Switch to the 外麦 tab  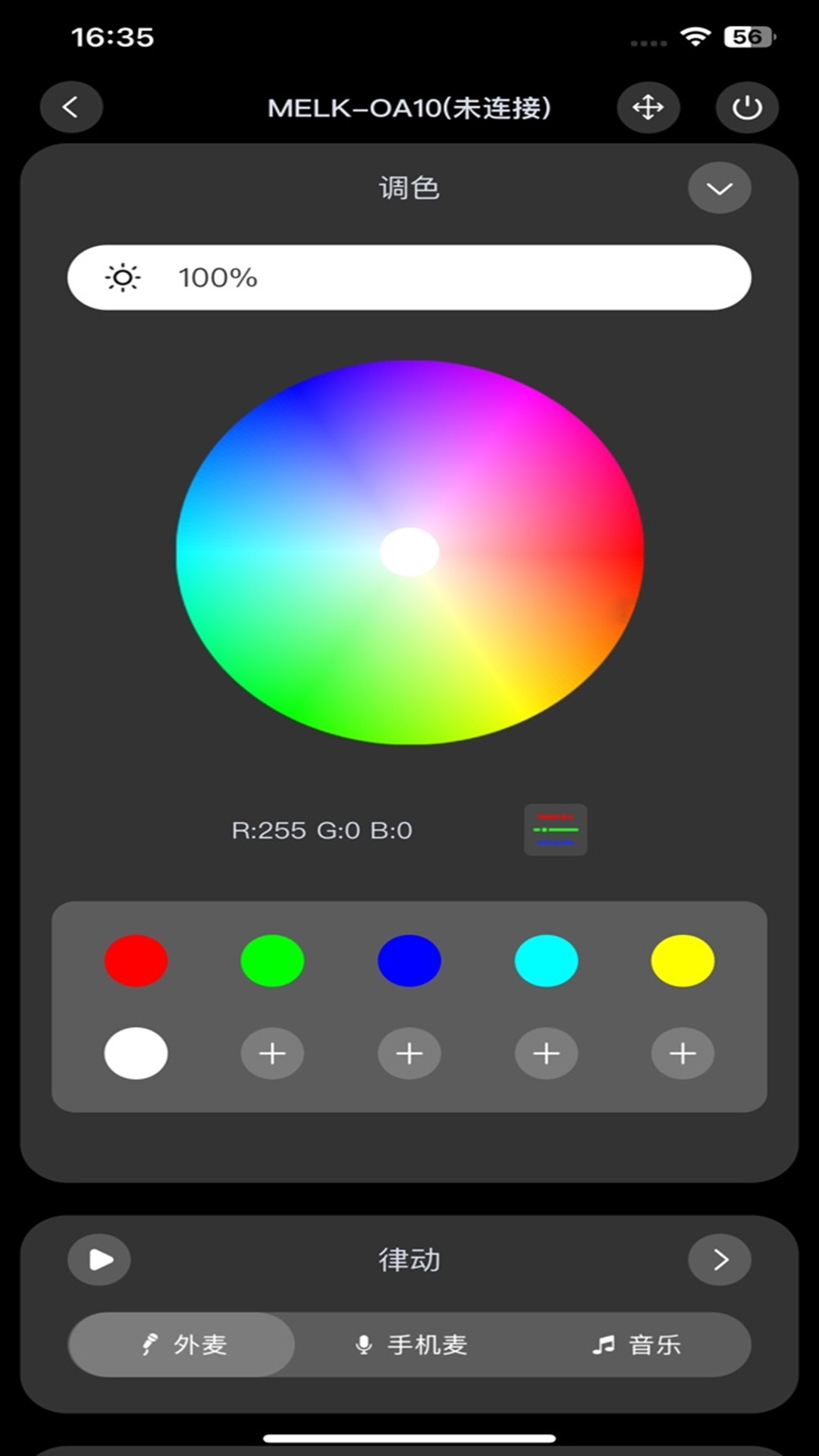click(182, 1345)
